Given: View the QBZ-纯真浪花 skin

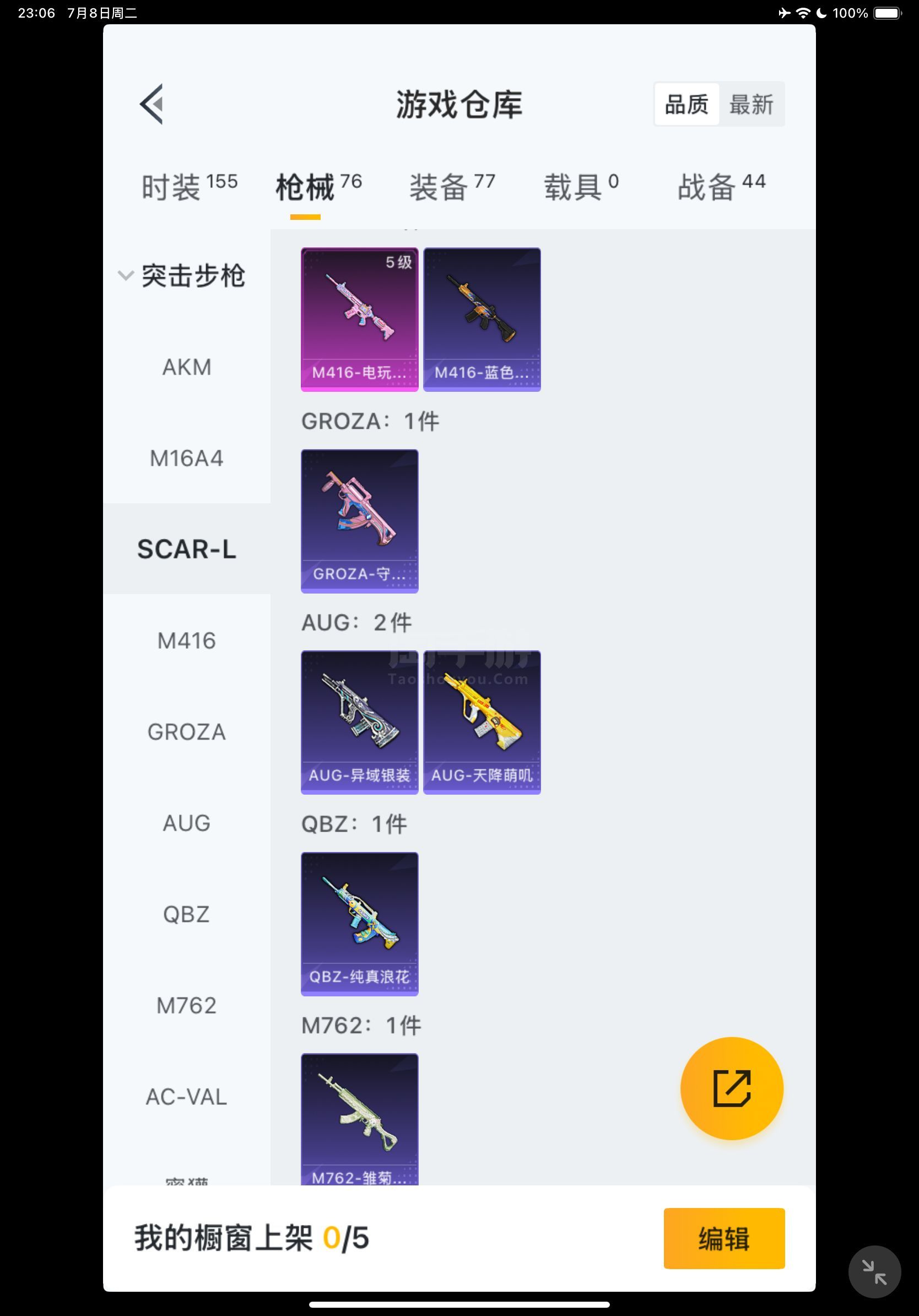Looking at the screenshot, I should click(360, 924).
